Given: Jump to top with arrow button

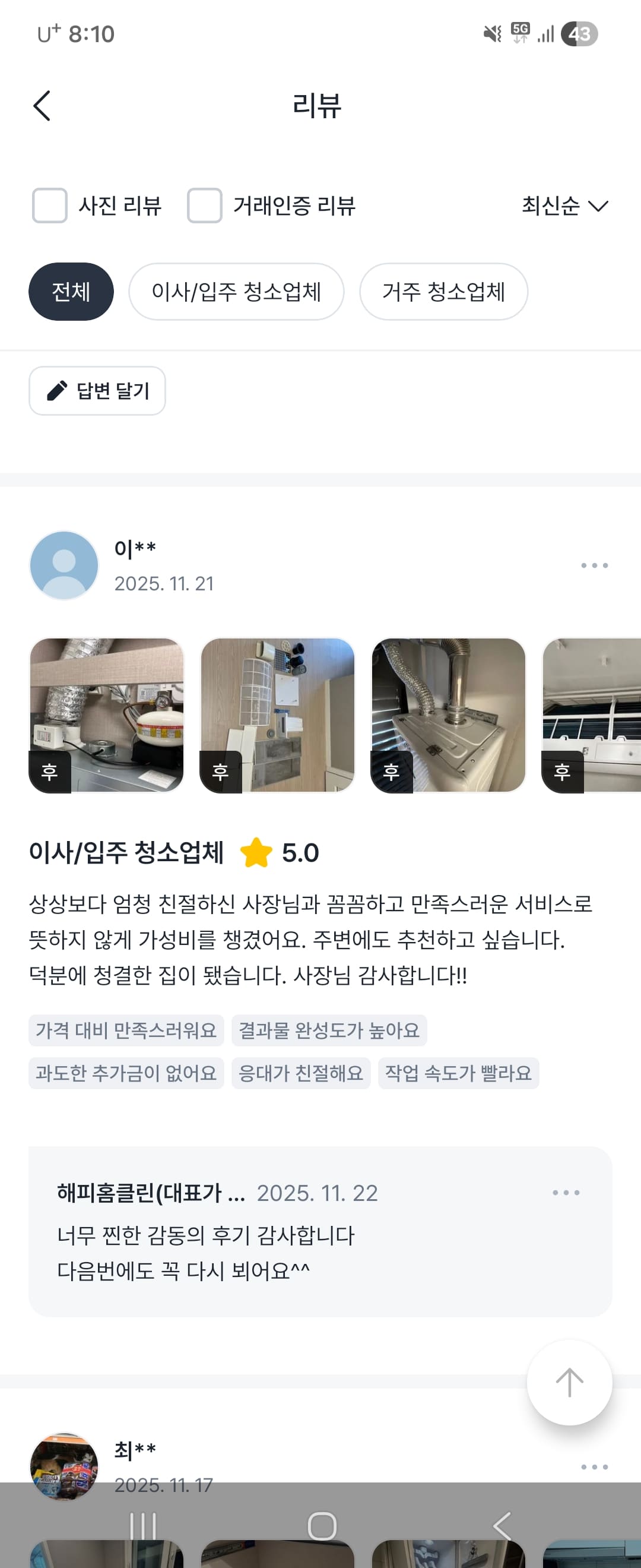Looking at the screenshot, I should [569, 1382].
